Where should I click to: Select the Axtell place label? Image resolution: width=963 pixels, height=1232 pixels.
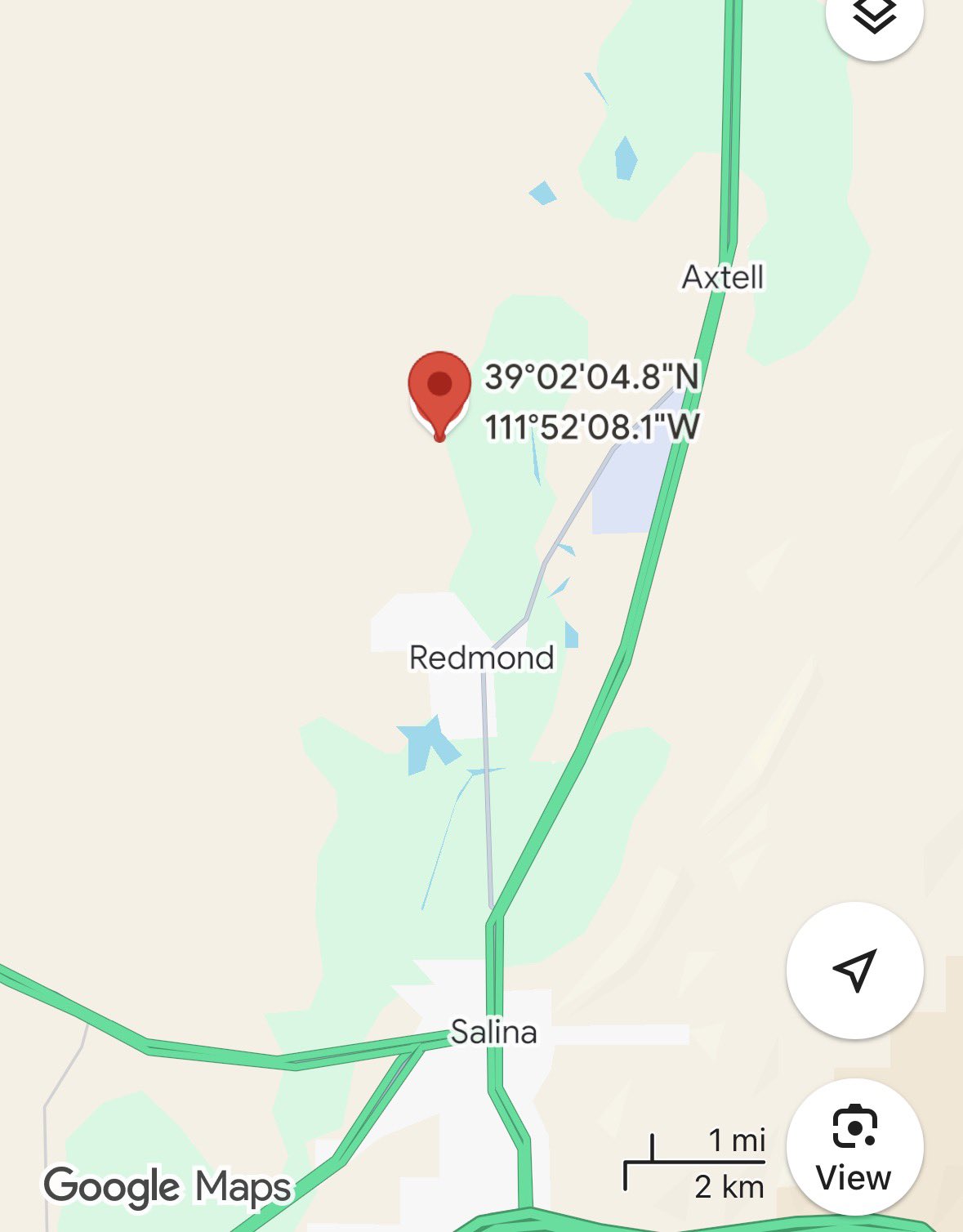(723, 278)
